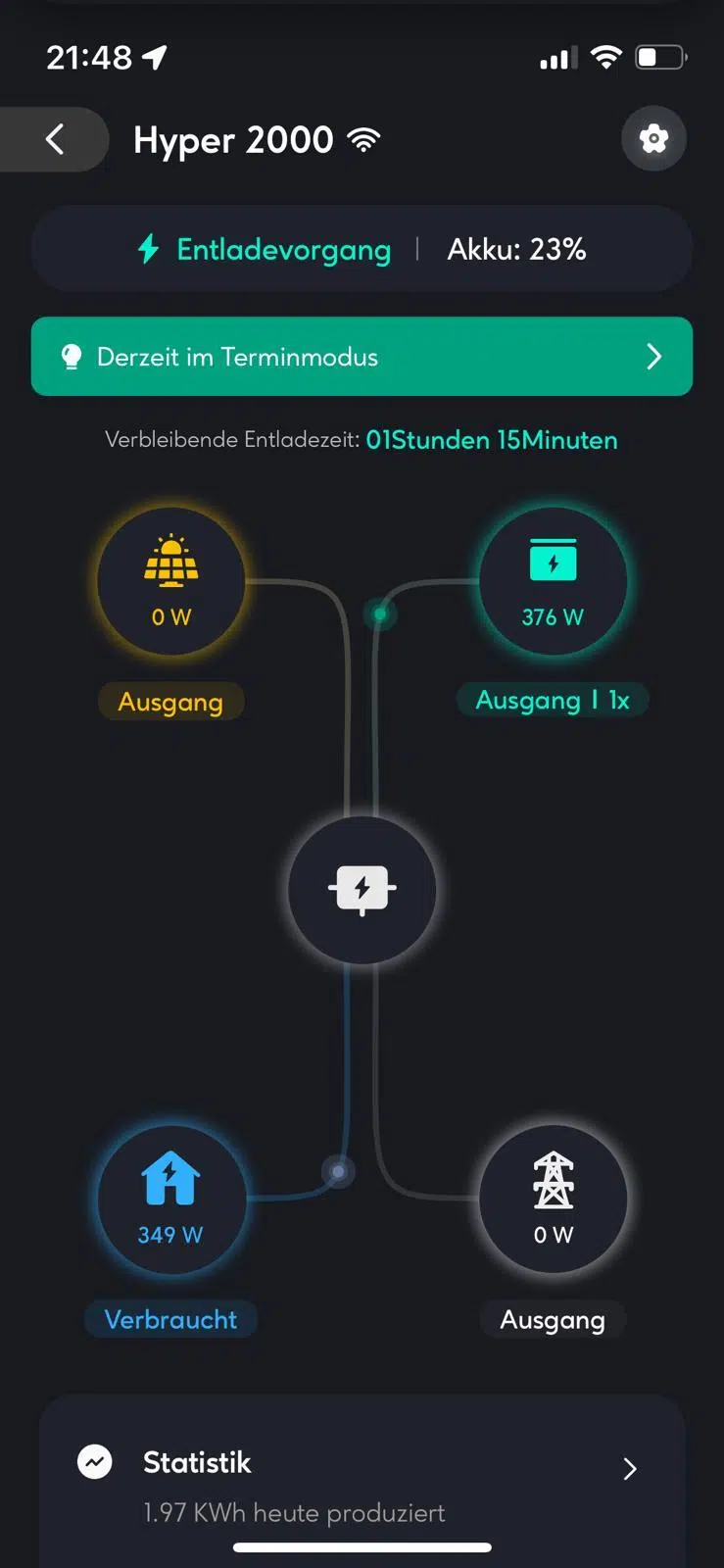Open the settings gear icon
Viewport: 724px width, 1568px height.
click(653, 139)
